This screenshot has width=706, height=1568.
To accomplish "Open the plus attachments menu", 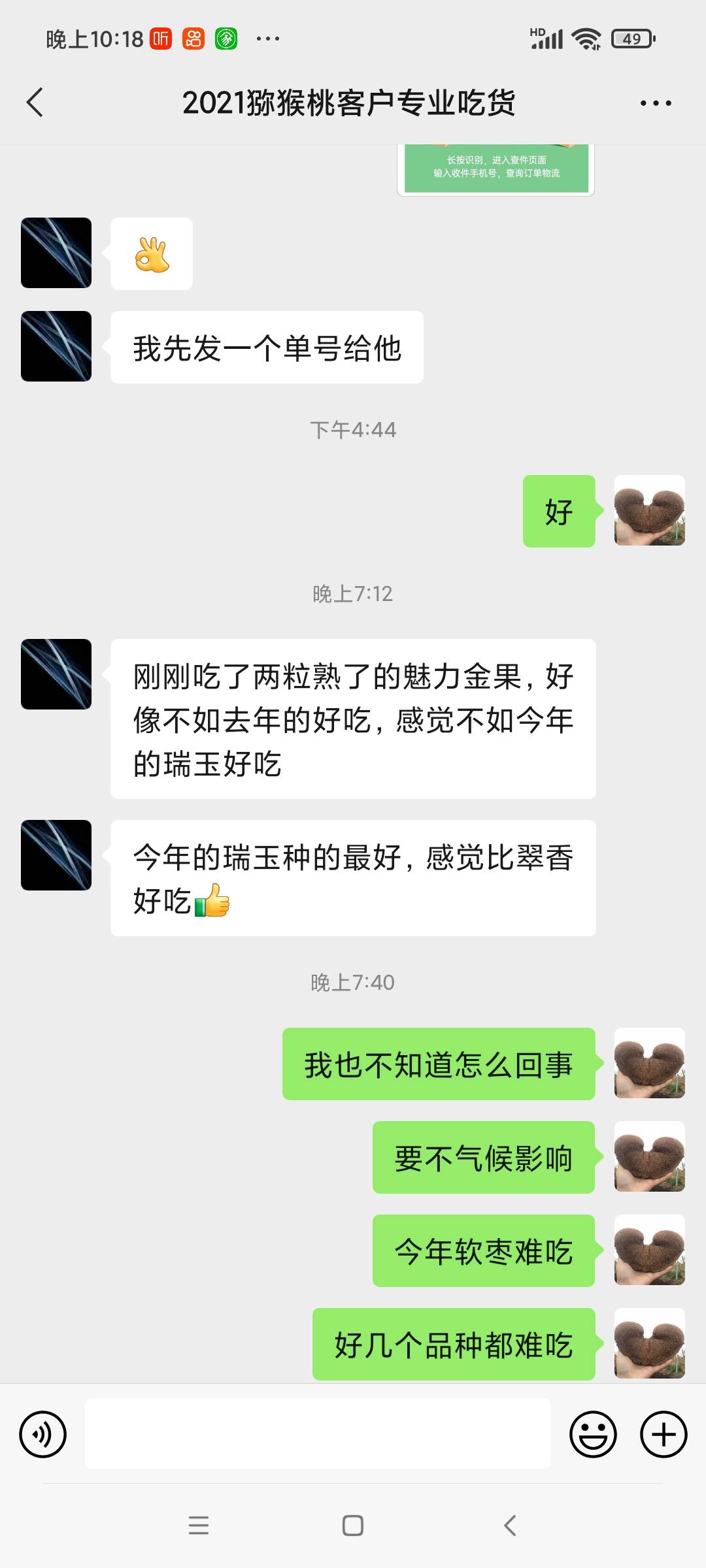I will point(664,1435).
